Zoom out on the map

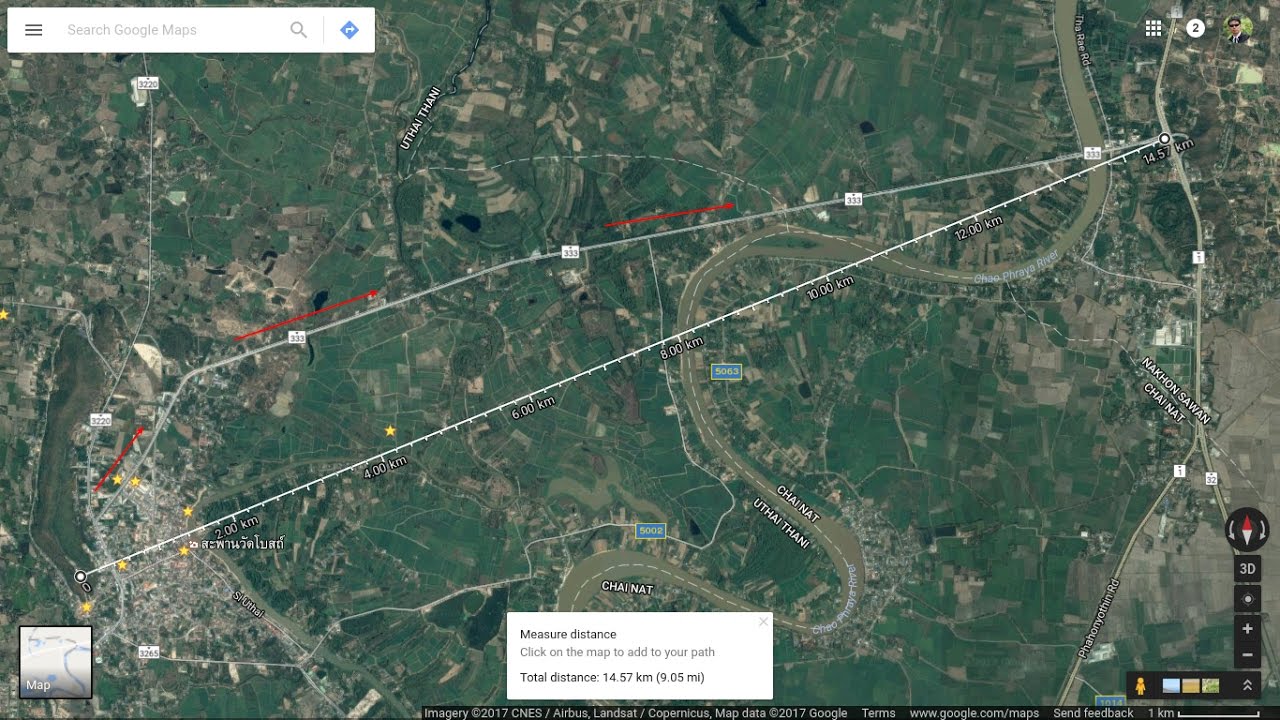(1247, 655)
